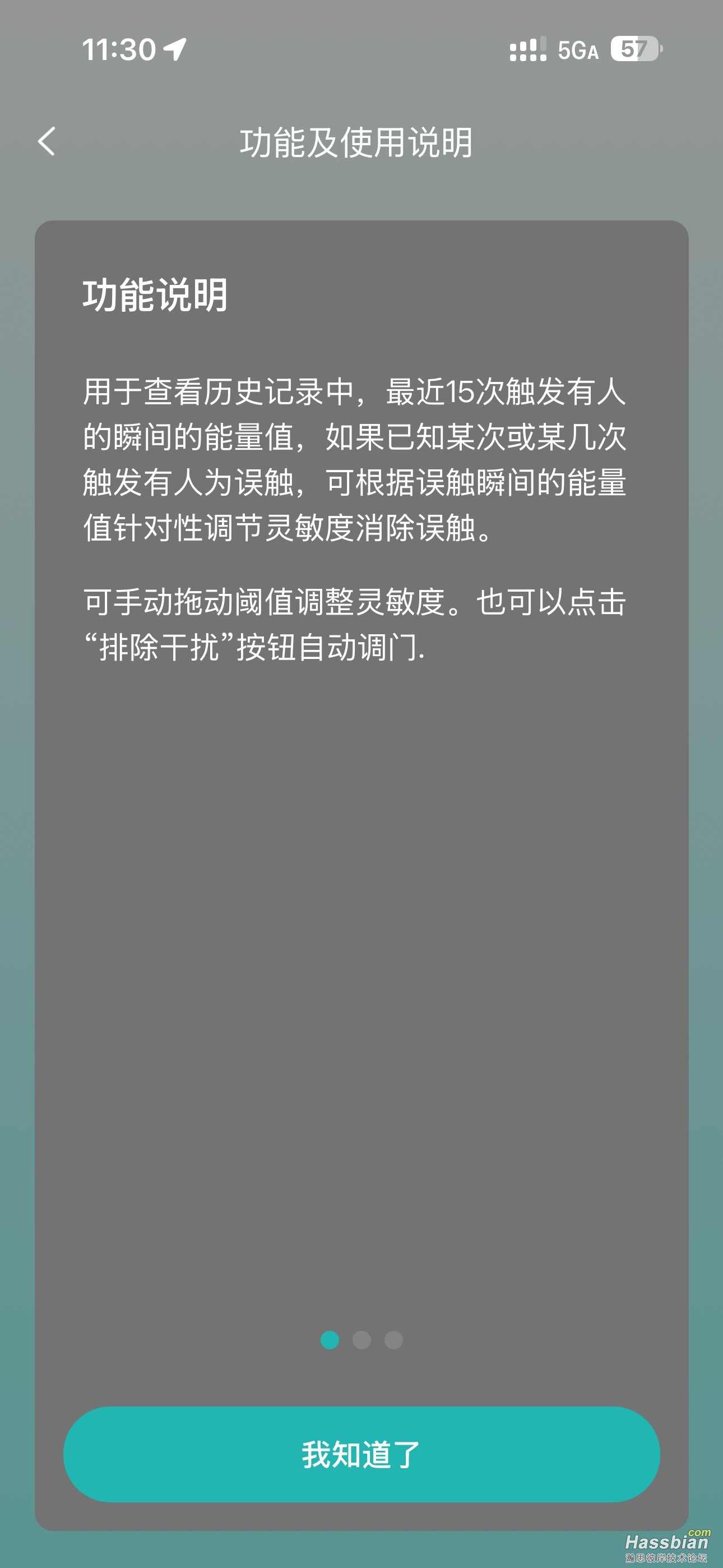723x1568 pixels.
Task: Jump to the second page indicator dot
Action: pos(361,1340)
